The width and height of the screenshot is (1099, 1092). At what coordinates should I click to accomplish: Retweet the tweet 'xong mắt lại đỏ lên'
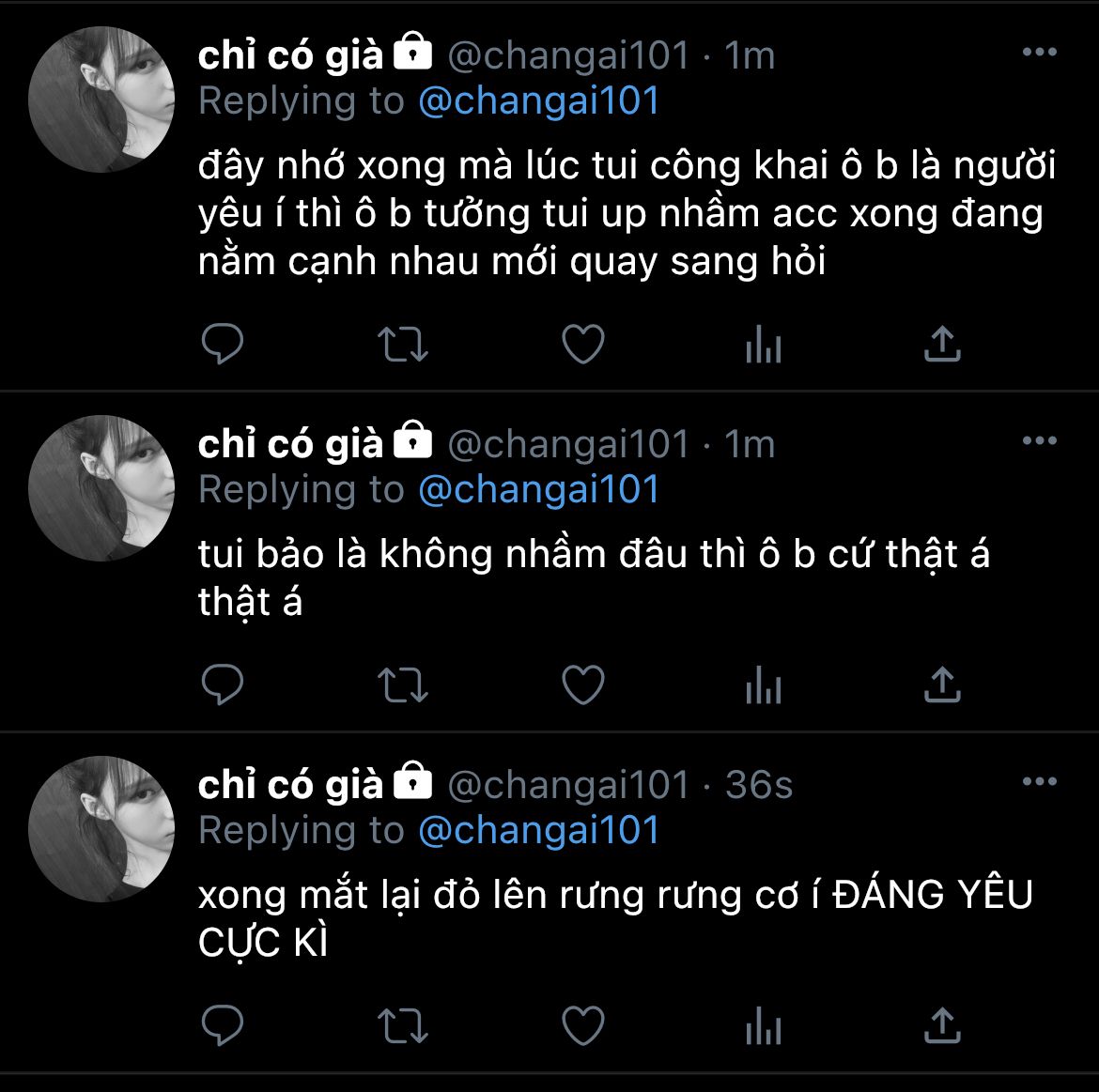coord(403,1026)
